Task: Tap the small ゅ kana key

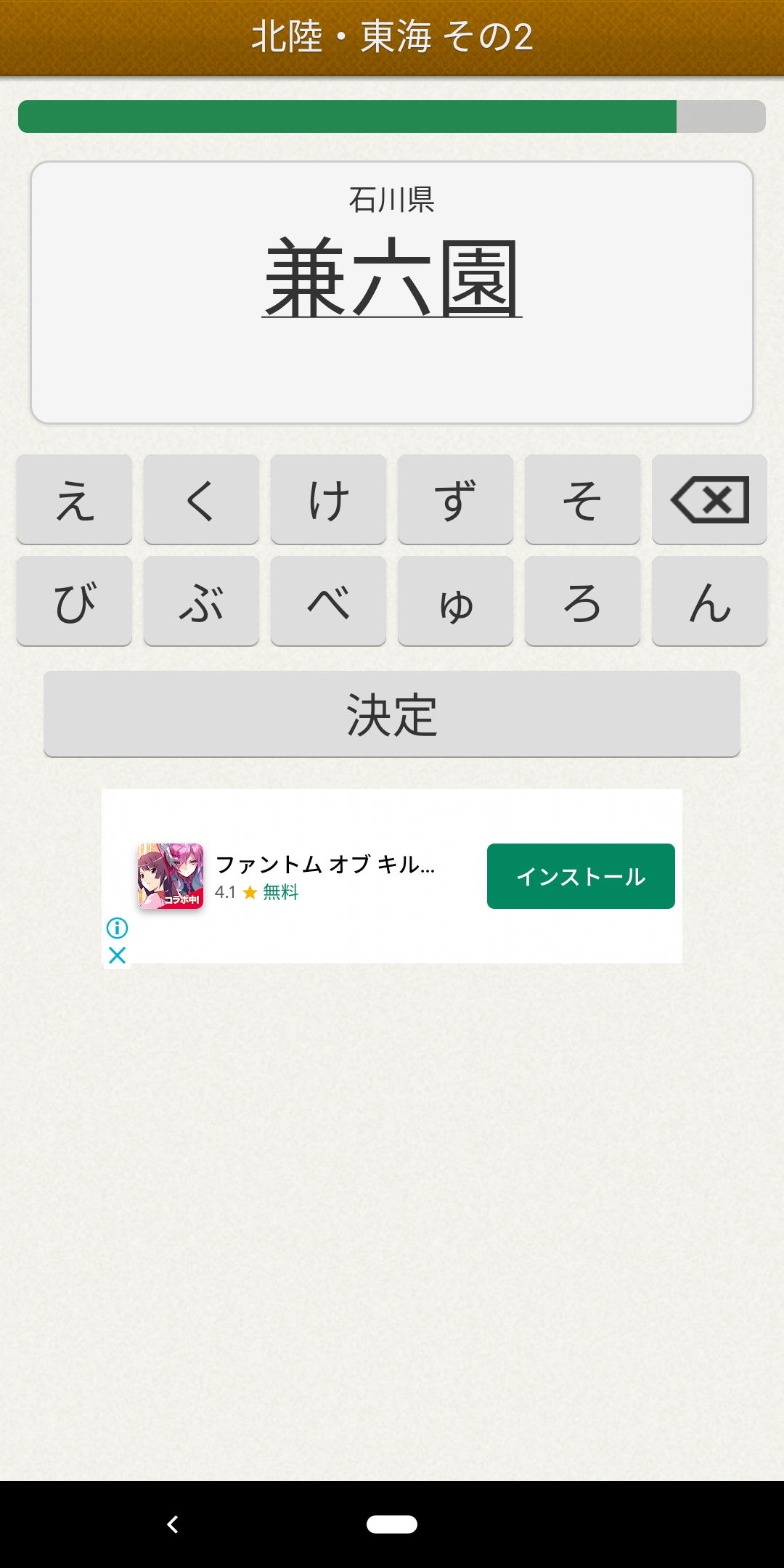Action: [x=455, y=601]
